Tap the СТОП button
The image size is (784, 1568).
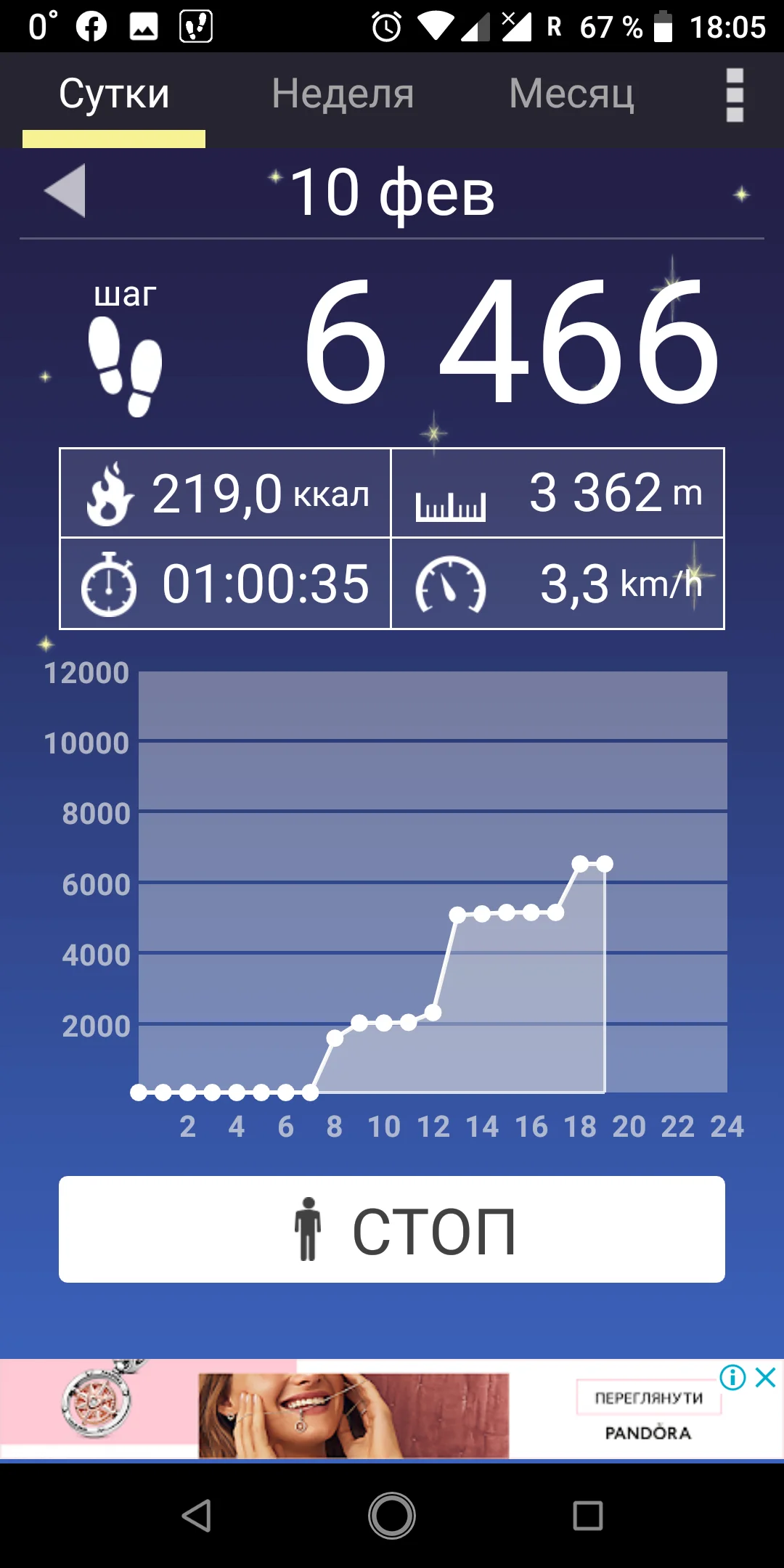coord(392,1229)
